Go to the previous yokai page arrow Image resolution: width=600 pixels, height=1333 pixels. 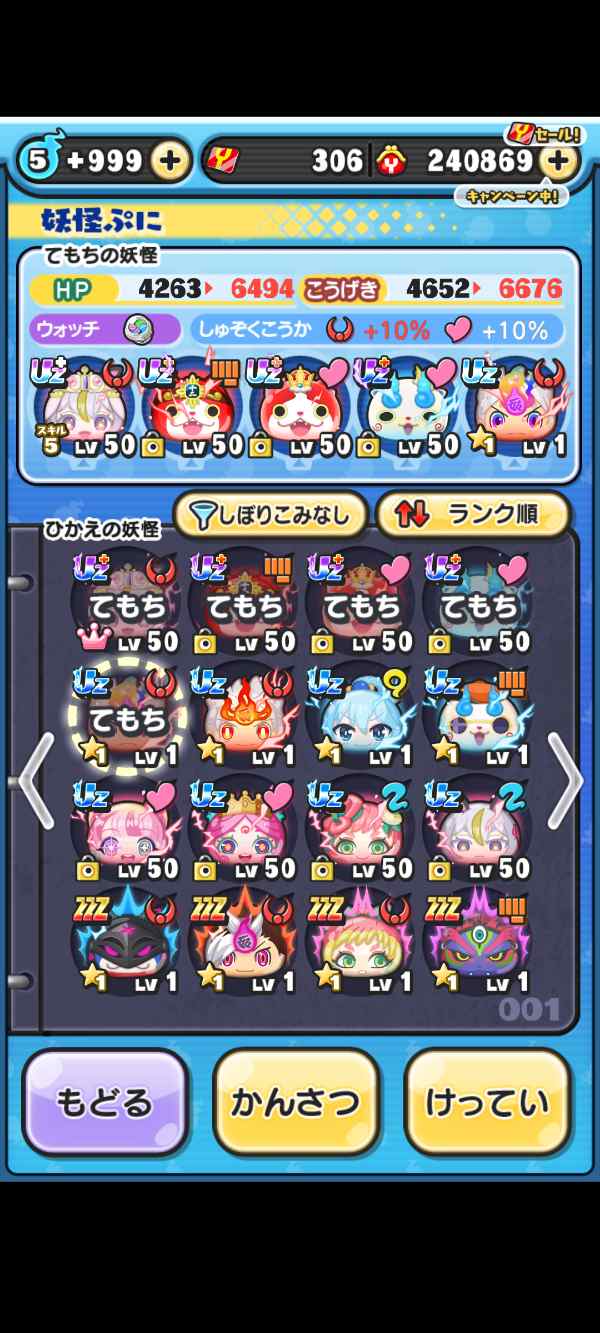tap(36, 780)
